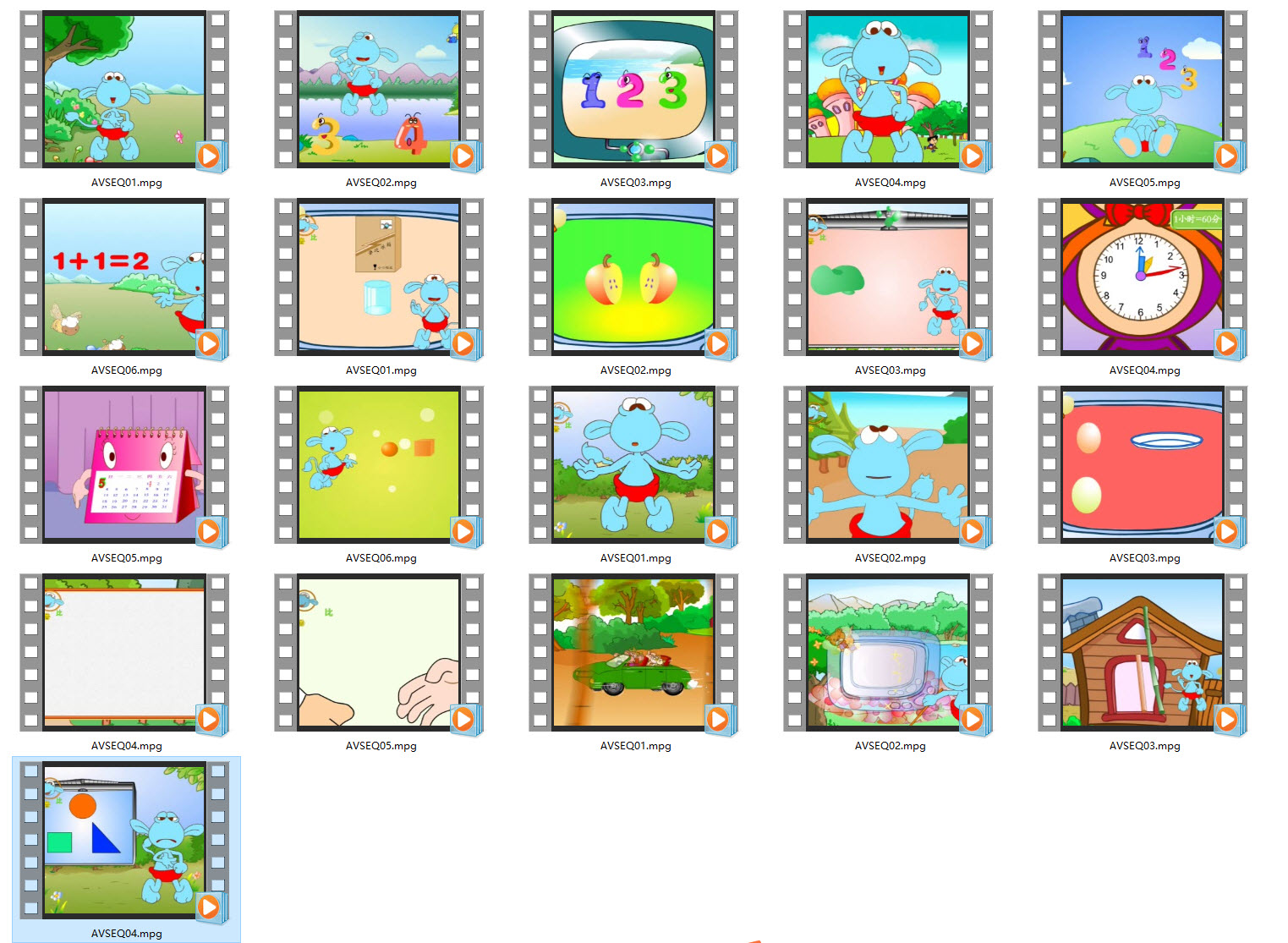Open AVSEQ02.mpg with character's arms spread wide
Image resolution: width=1288 pixels, height=943 pixels.
tap(888, 465)
